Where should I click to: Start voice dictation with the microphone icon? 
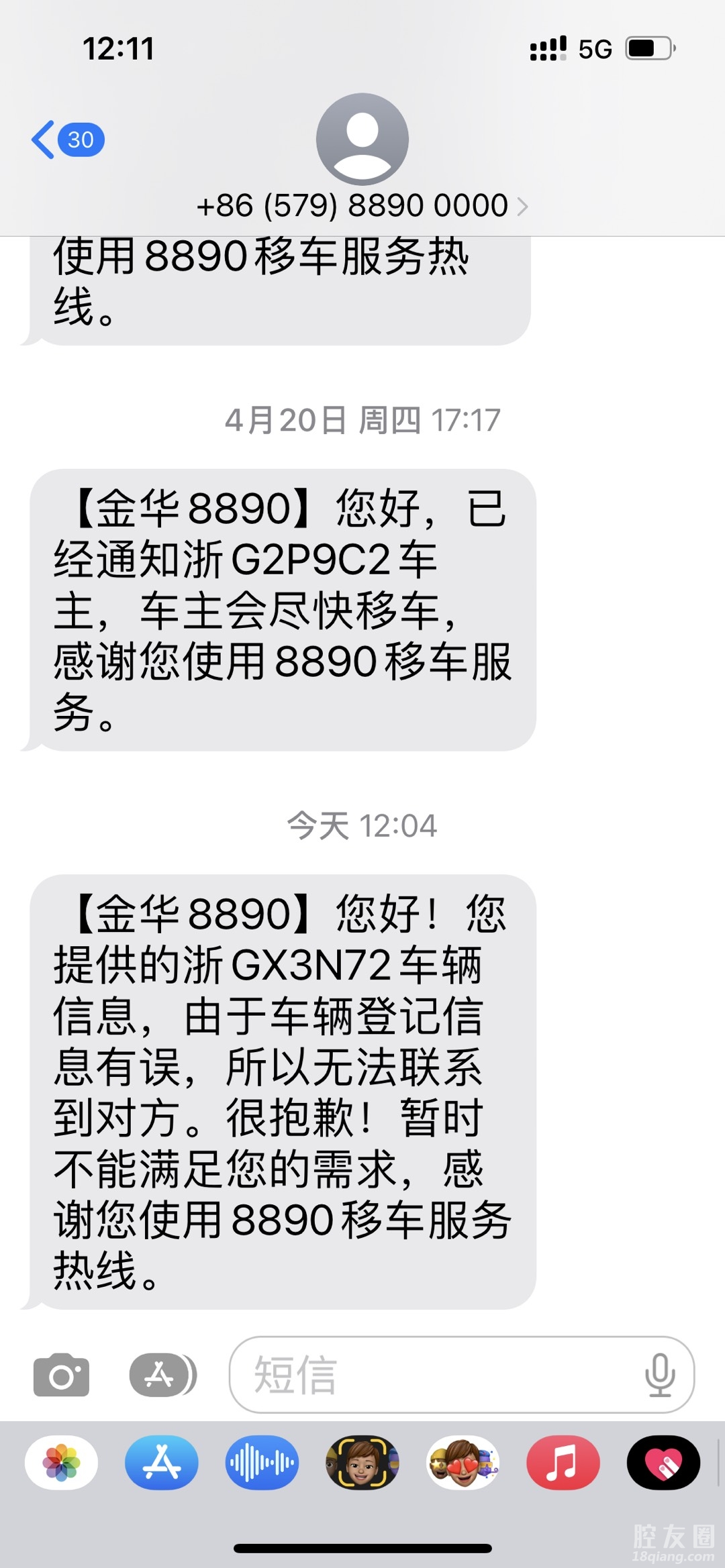[x=659, y=1375]
